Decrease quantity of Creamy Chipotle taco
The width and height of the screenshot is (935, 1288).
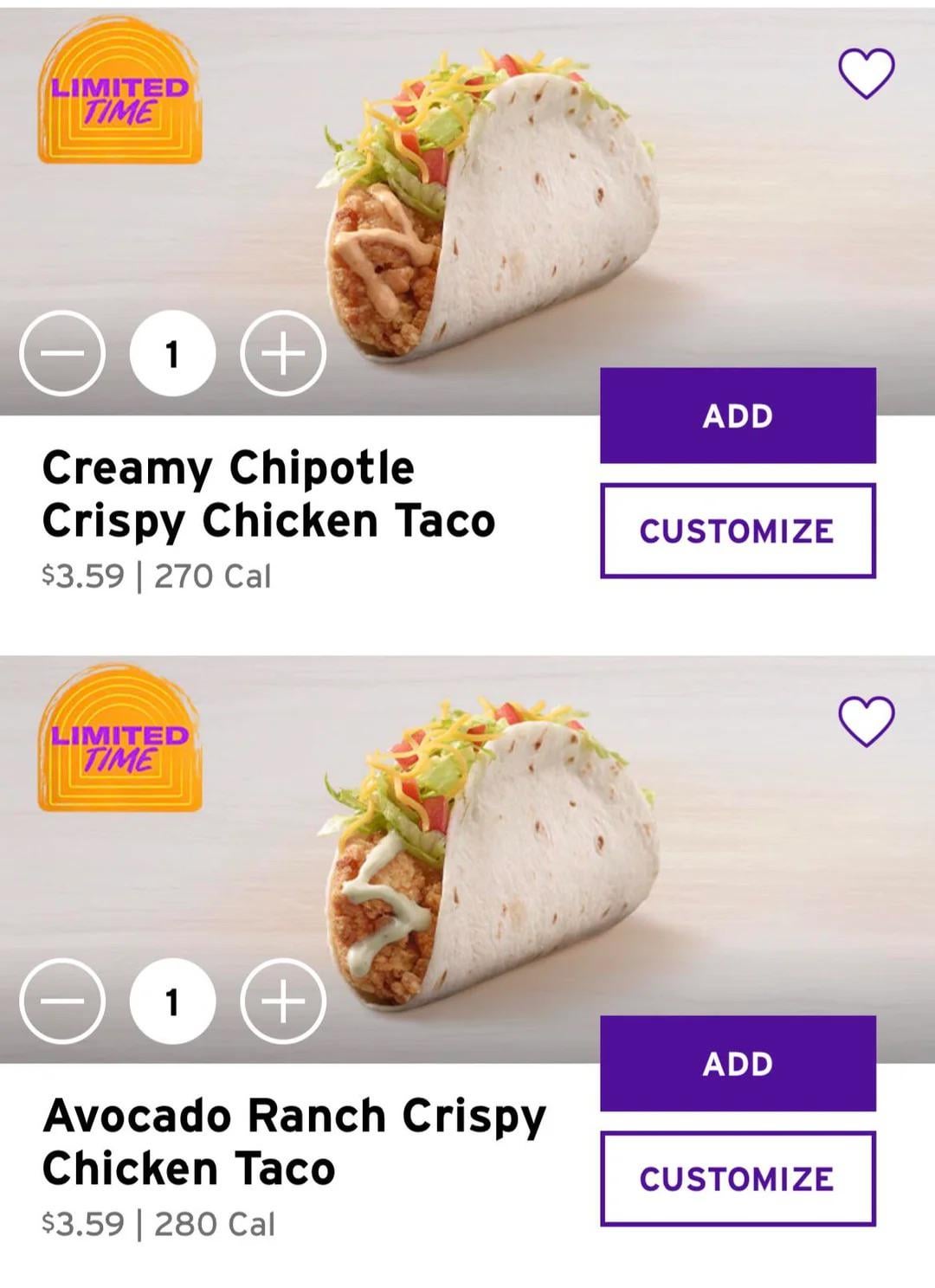[62, 353]
